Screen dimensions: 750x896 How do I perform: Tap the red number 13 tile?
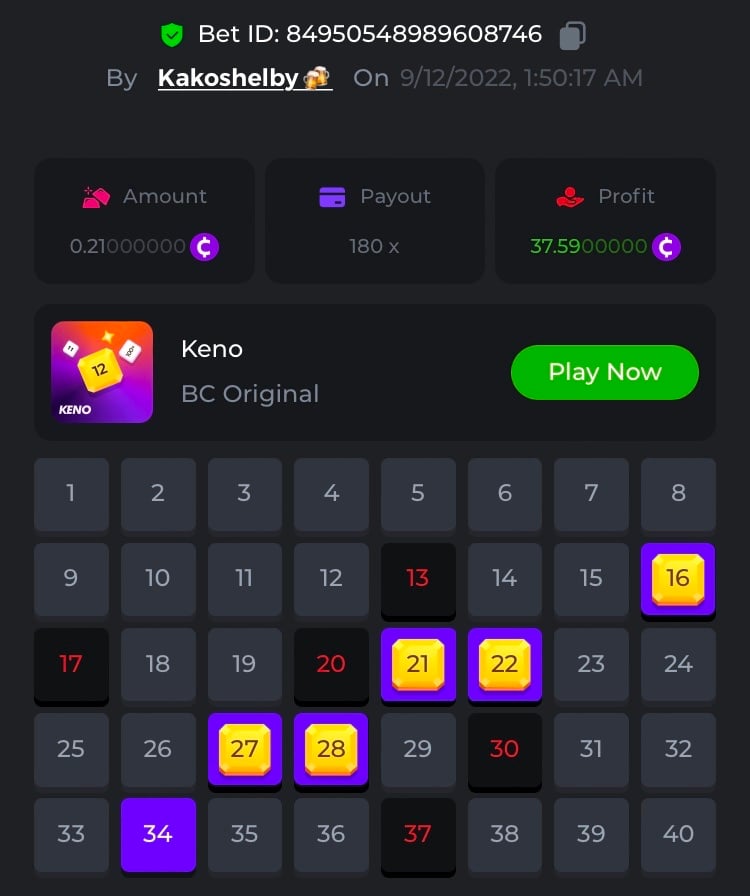click(418, 578)
